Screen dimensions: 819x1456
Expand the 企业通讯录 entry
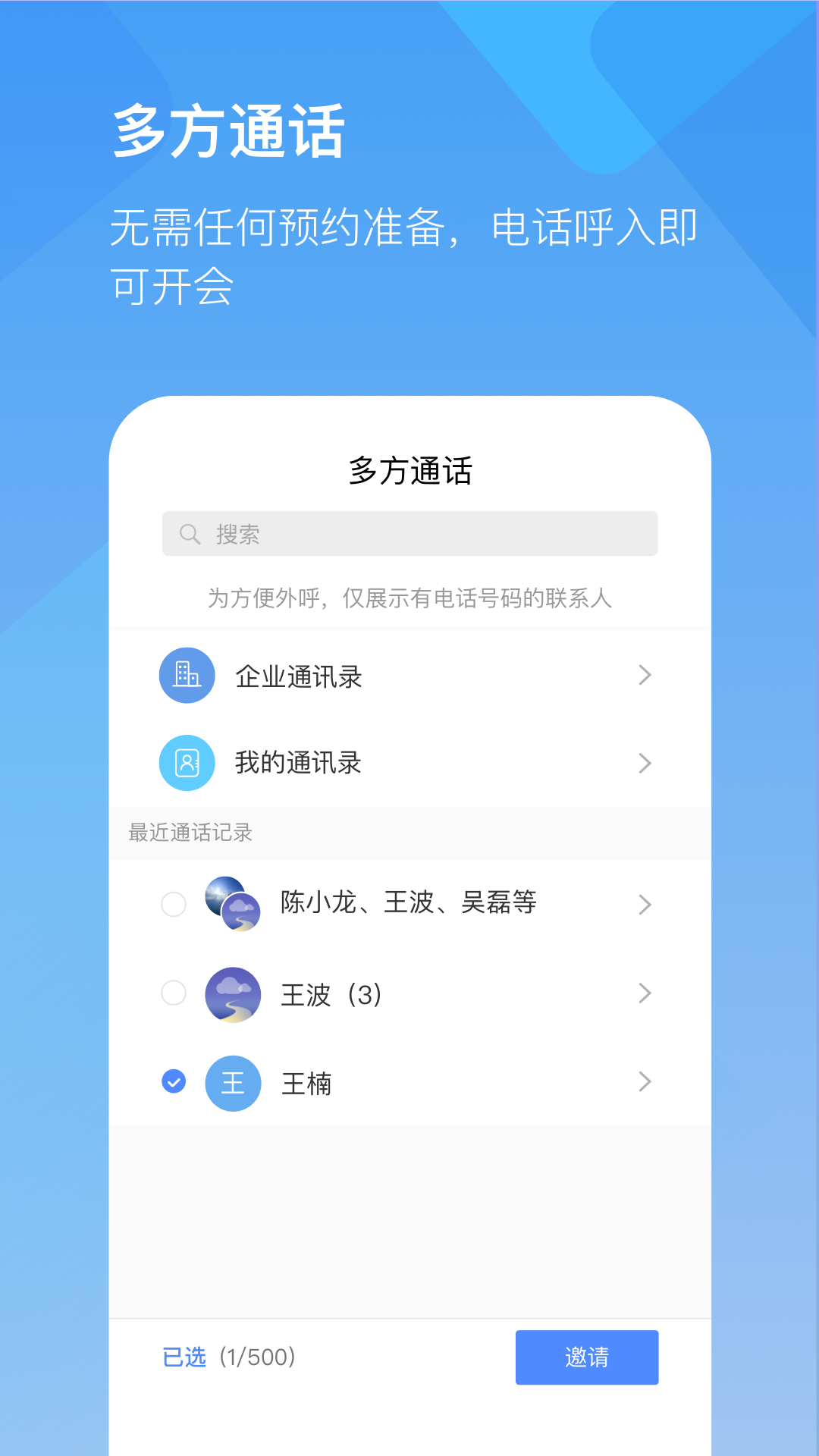pyautogui.click(x=644, y=675)
